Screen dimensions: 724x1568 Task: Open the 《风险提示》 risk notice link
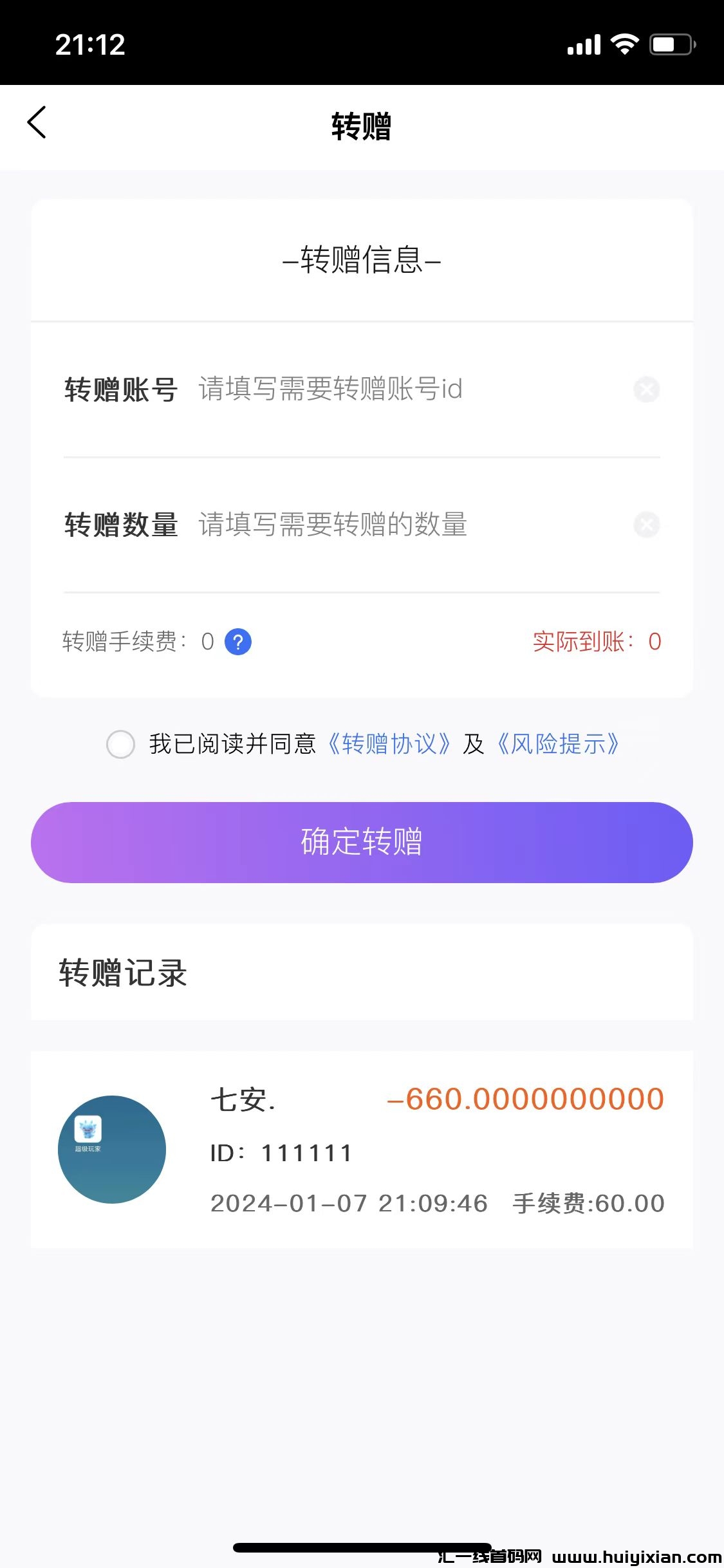560,745
